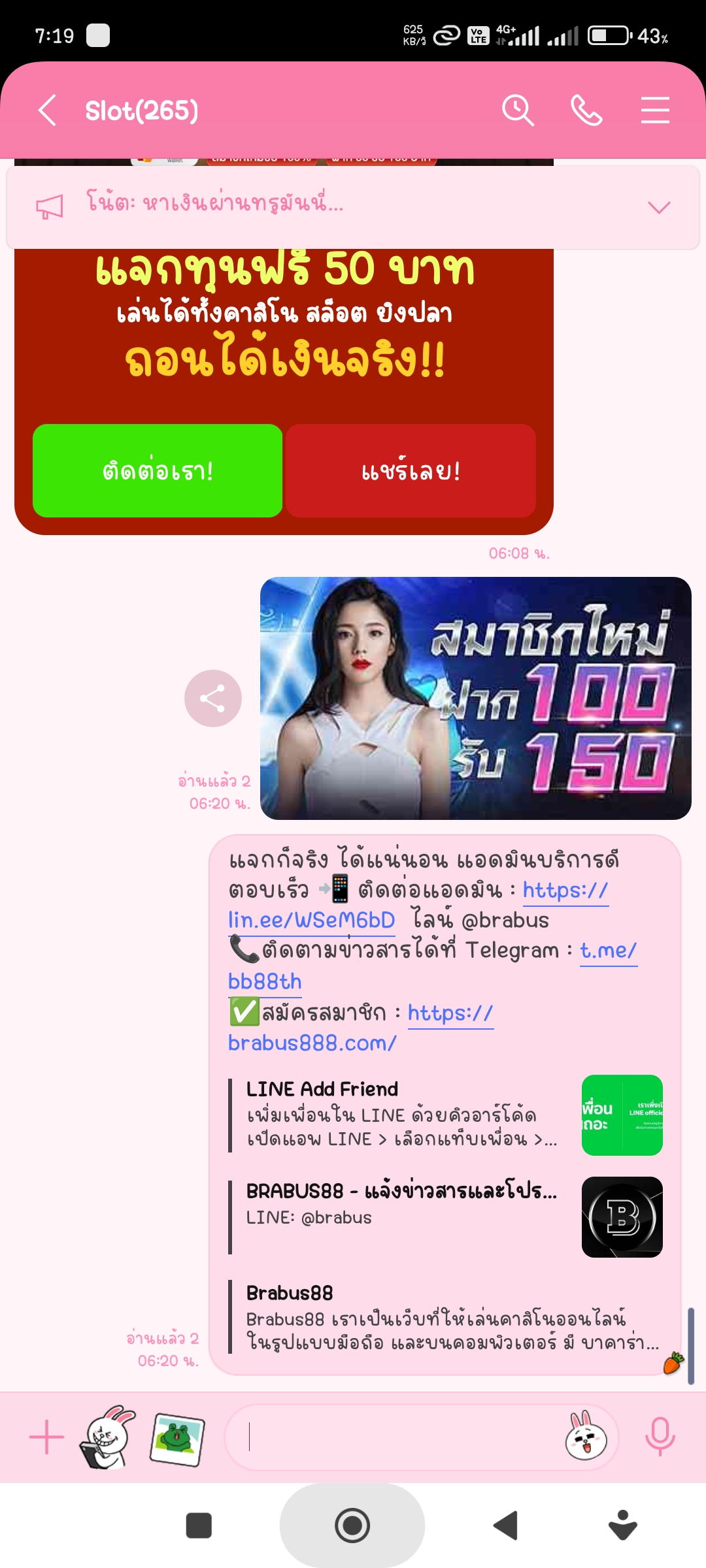
Task: Search messages in this chat
Action: coord(518,110)
